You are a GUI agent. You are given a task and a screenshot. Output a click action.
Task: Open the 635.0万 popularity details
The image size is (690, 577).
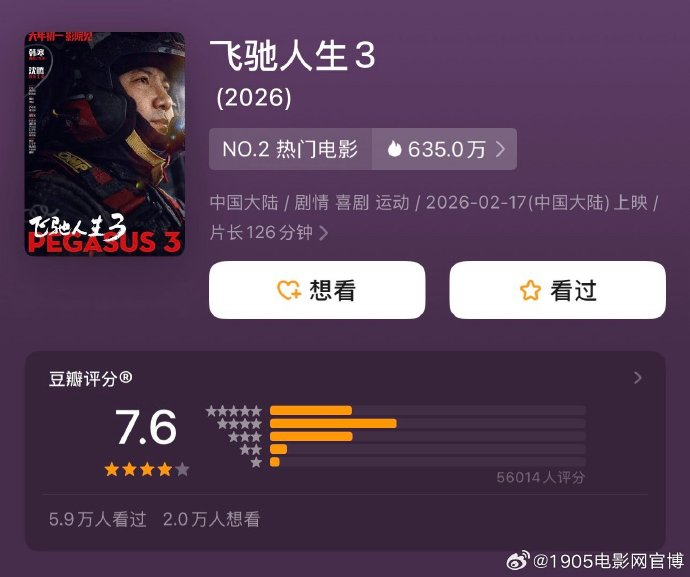point(445,149)
